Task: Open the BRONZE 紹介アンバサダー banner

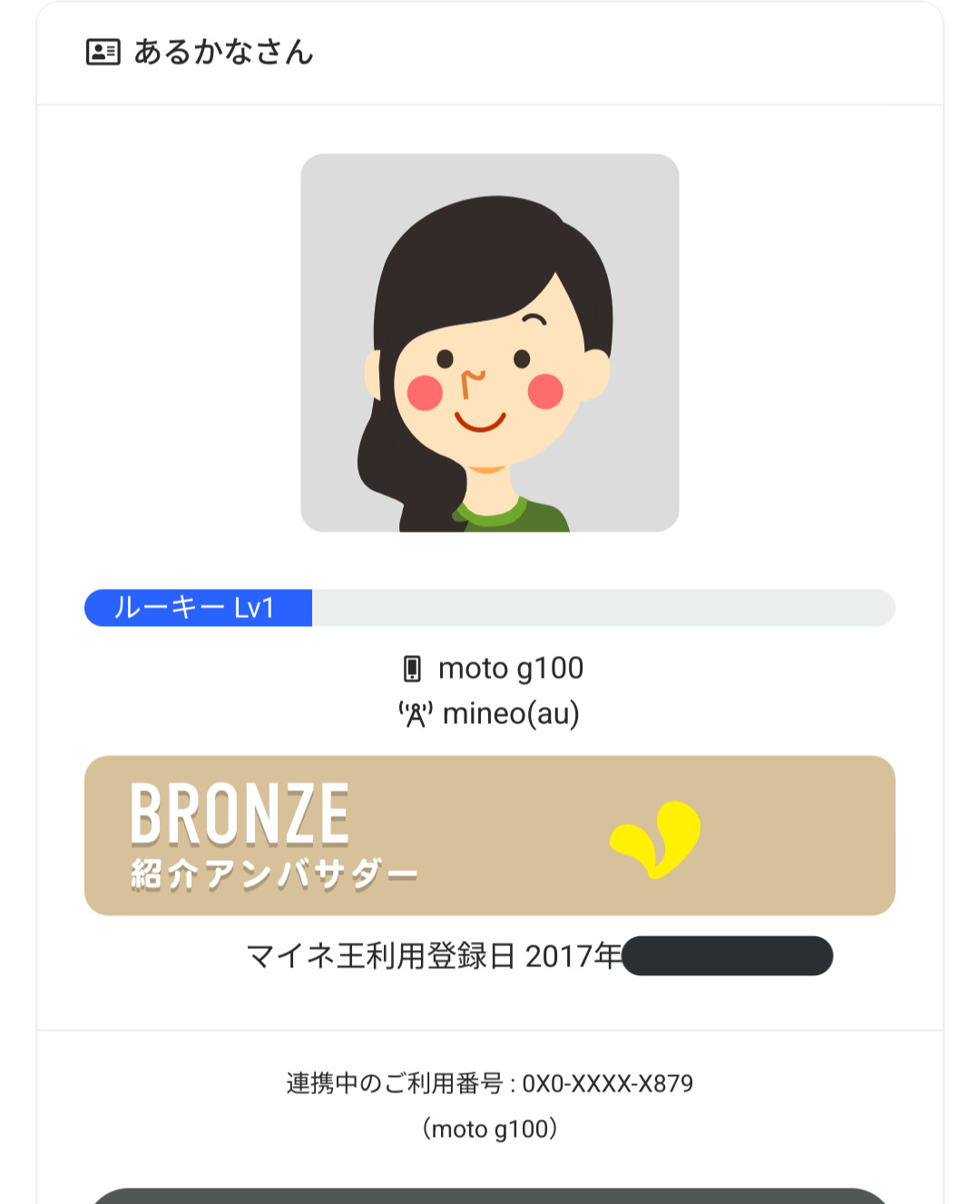Action: point(490,835)
